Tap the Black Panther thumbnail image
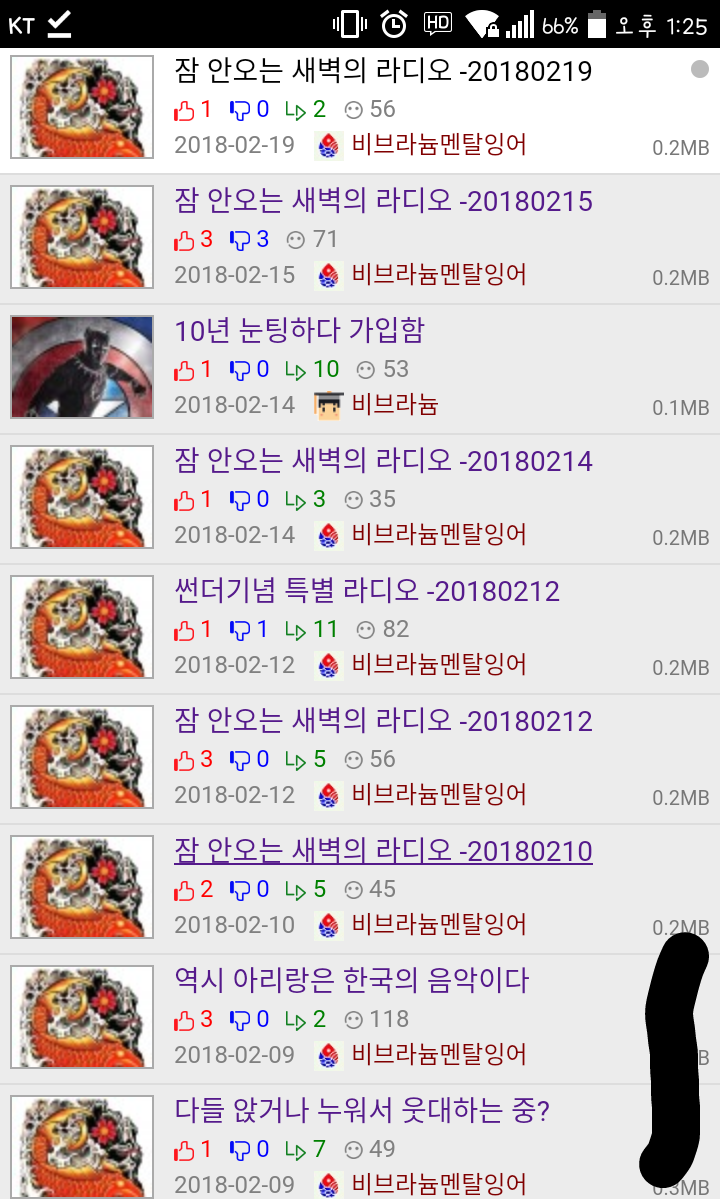The height and width of the screenshot is (1199, 720). (x=82, y=367)
